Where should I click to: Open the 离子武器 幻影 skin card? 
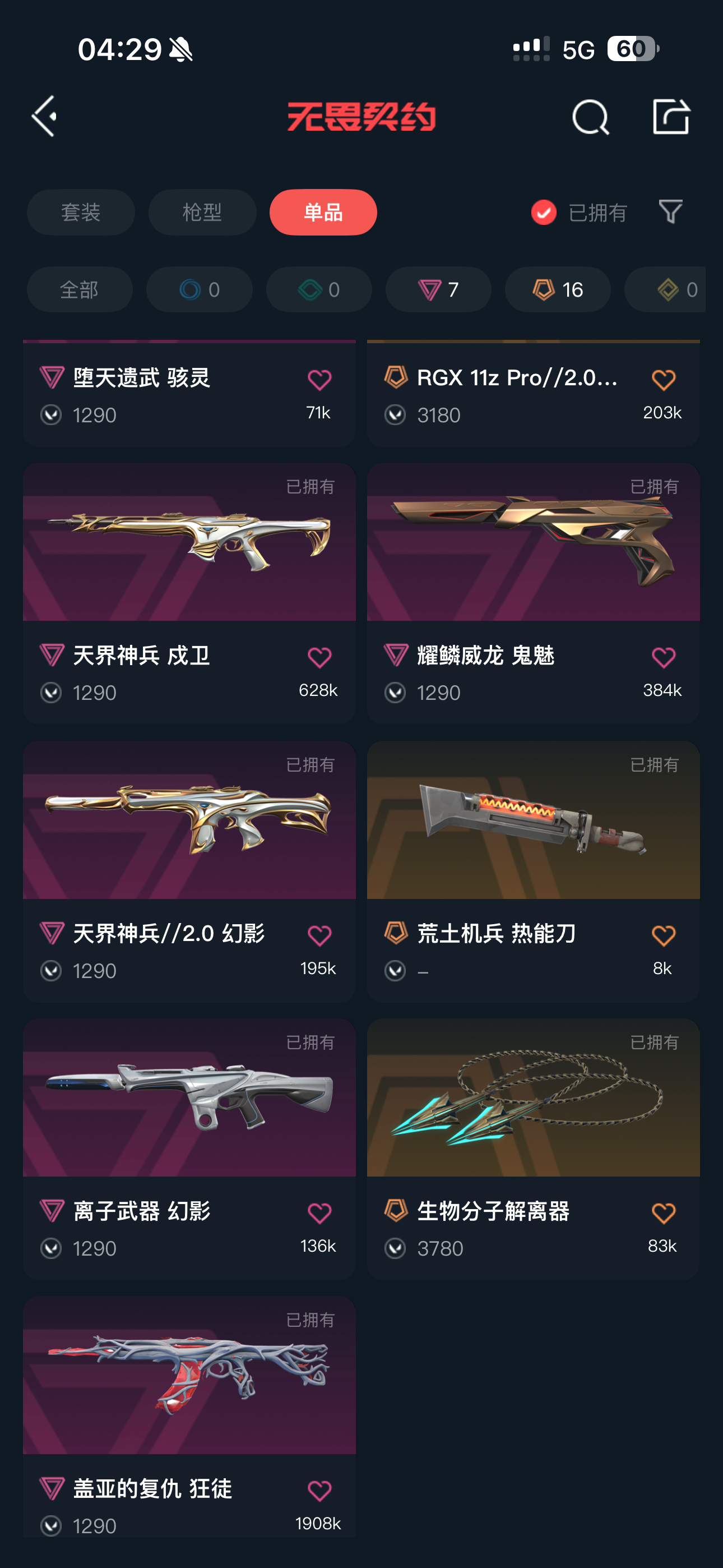pos(189,1149)
